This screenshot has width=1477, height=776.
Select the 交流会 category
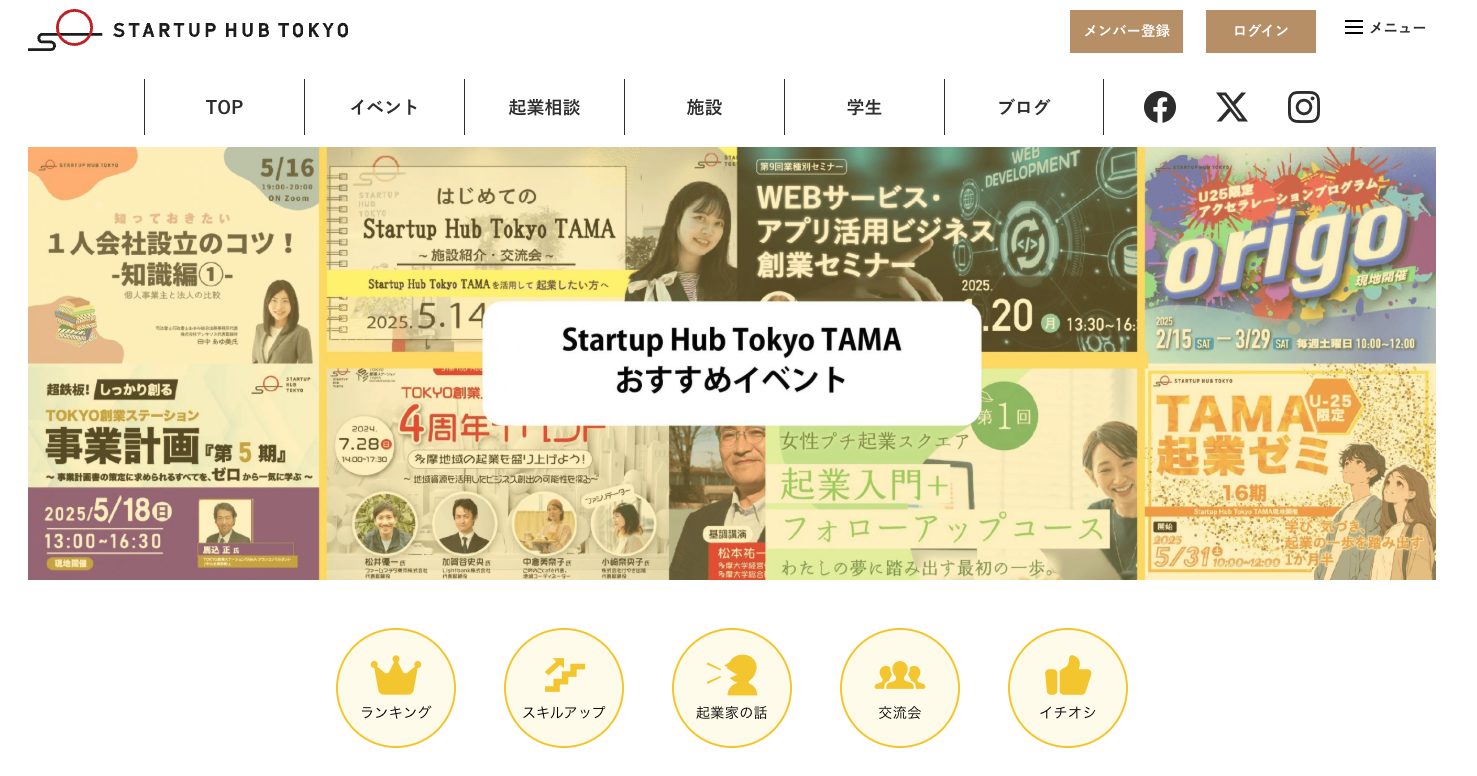[900, 688]
